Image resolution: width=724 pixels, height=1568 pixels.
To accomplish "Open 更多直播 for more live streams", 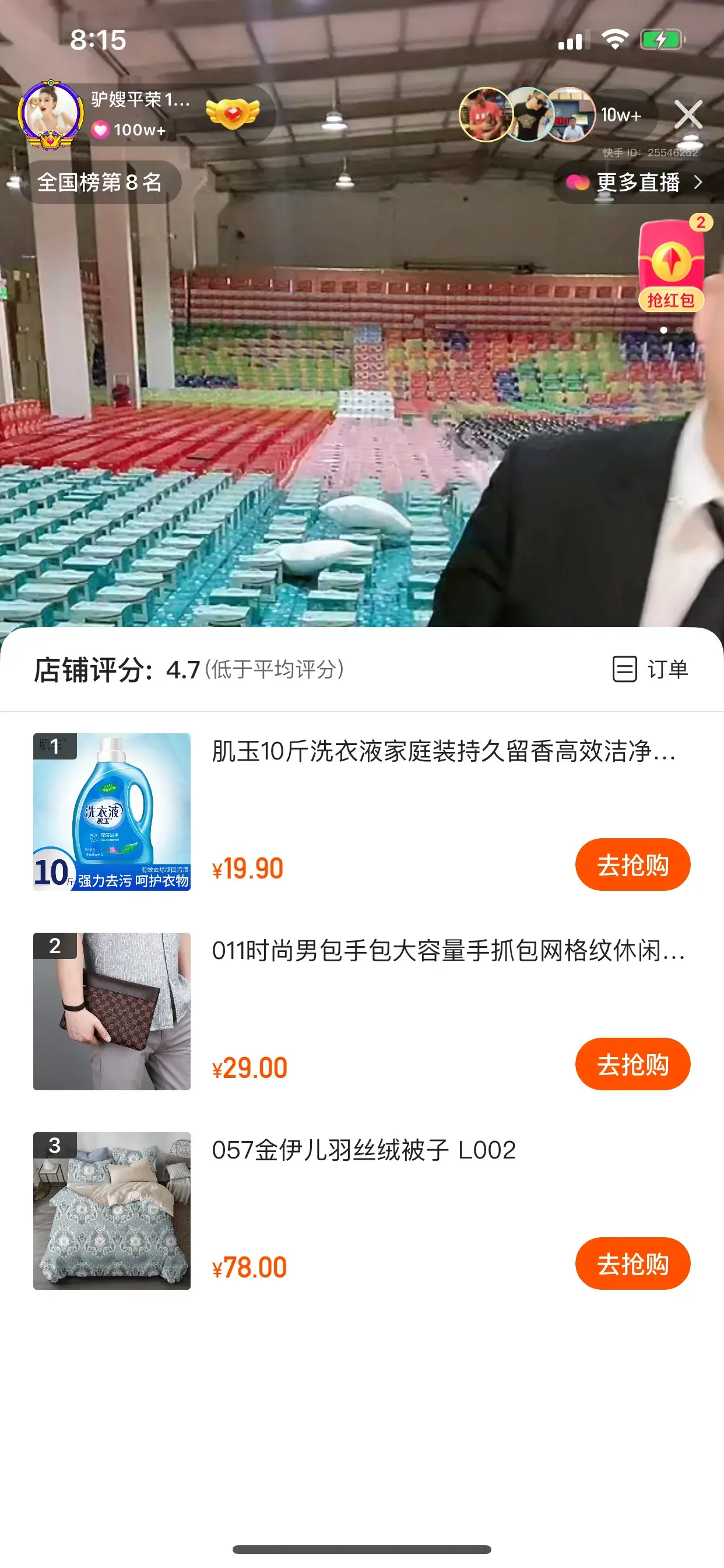I will coord(637,182).
